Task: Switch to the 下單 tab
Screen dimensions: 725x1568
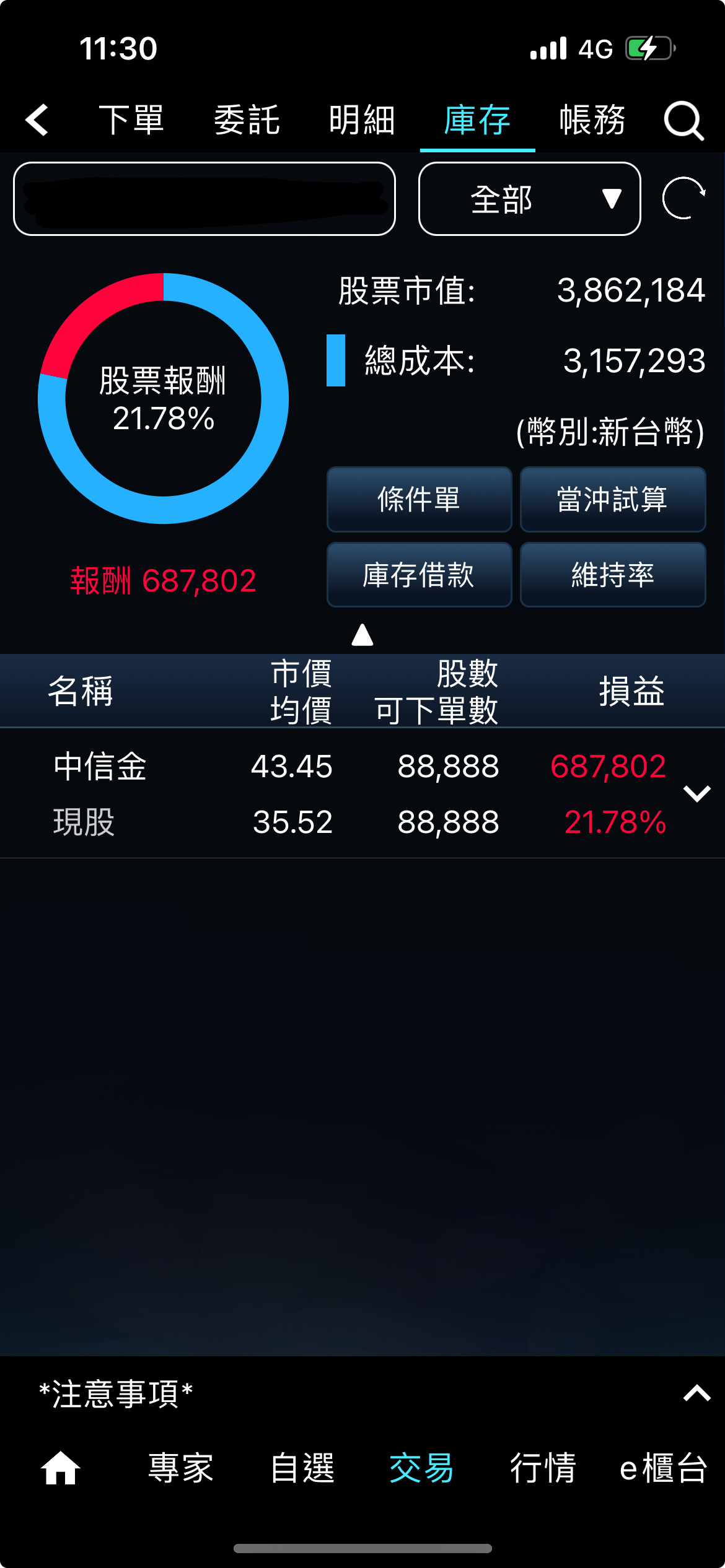Action: (x=131, y=120)
